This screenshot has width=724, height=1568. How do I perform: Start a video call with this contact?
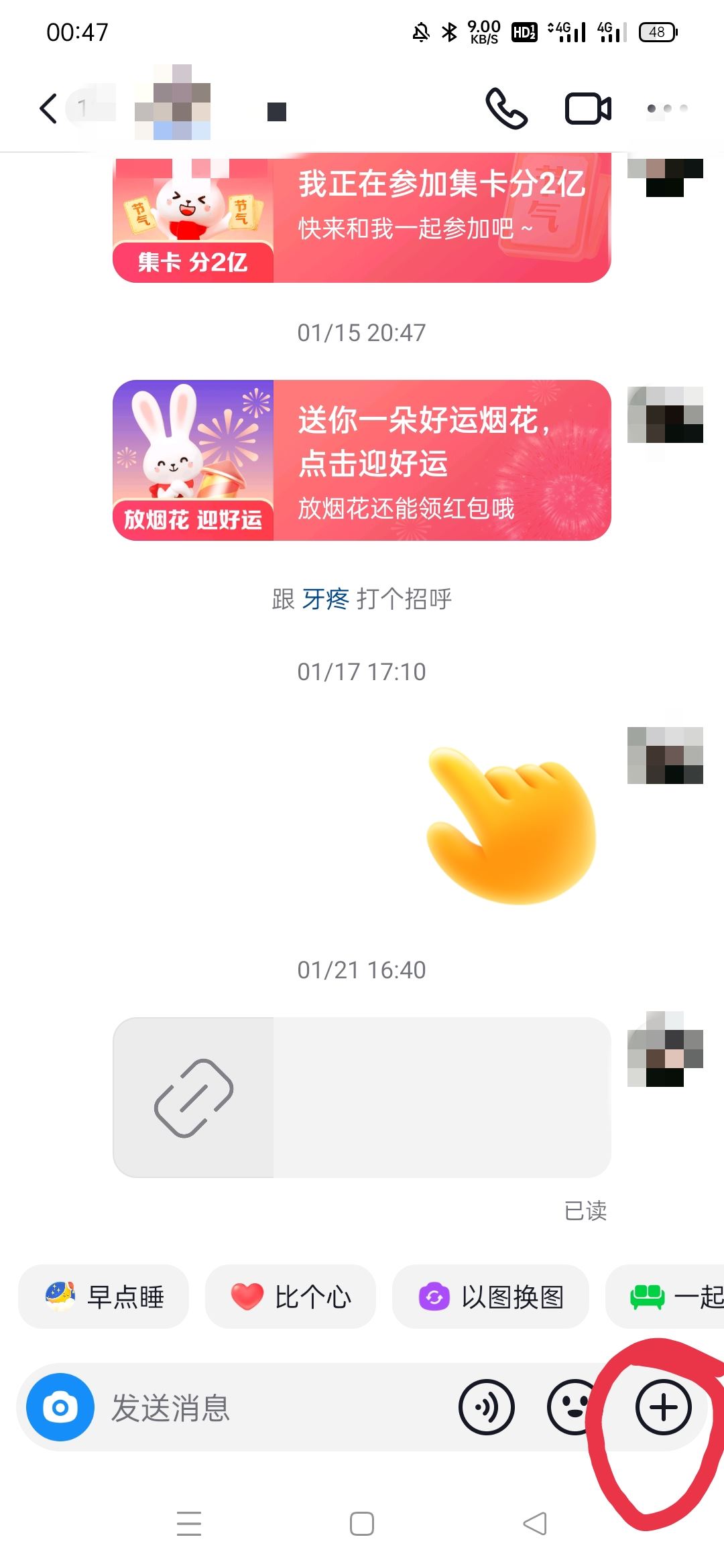589,109
